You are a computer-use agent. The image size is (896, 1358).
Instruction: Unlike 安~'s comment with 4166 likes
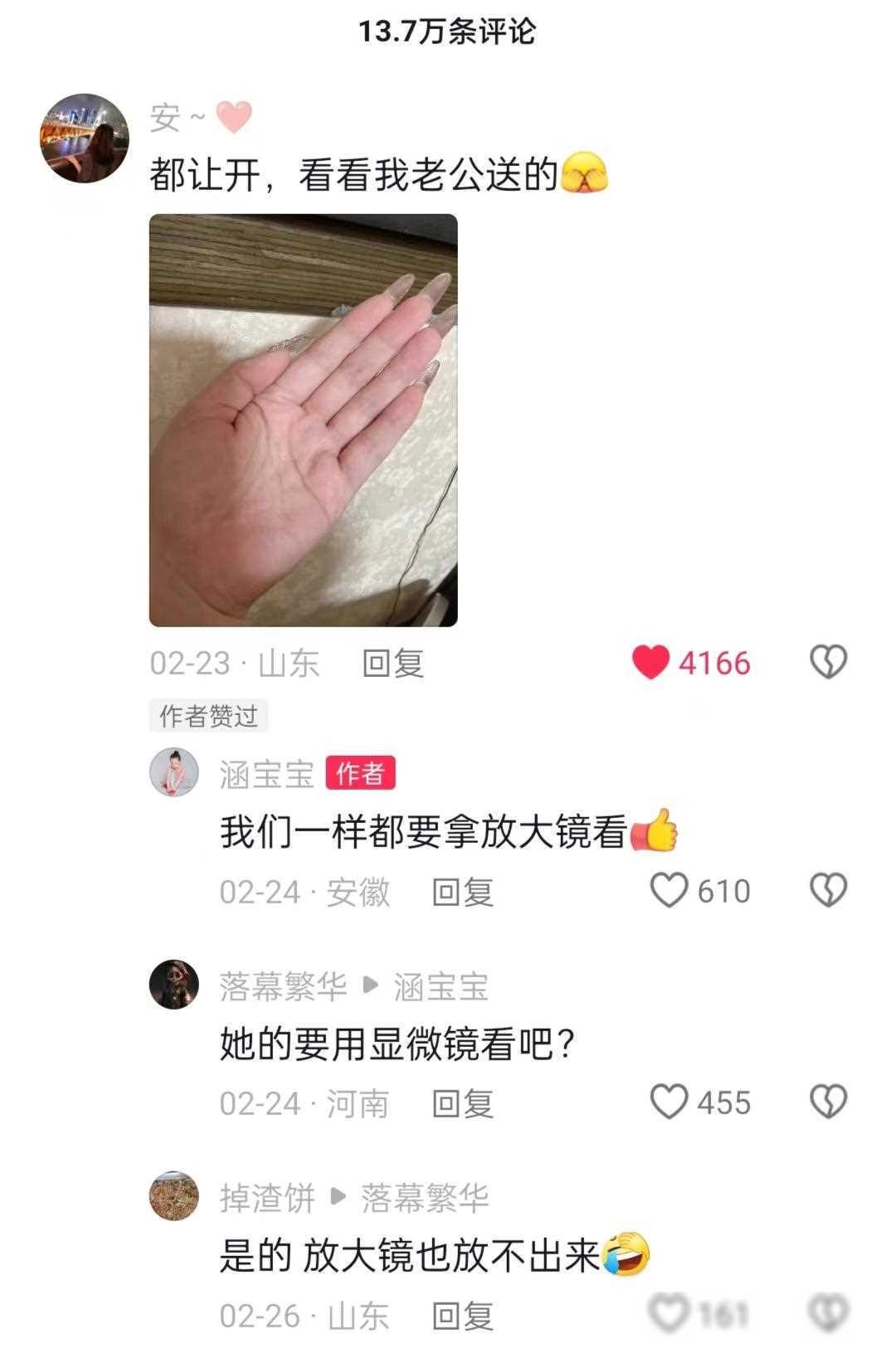[x=651, y=663]
